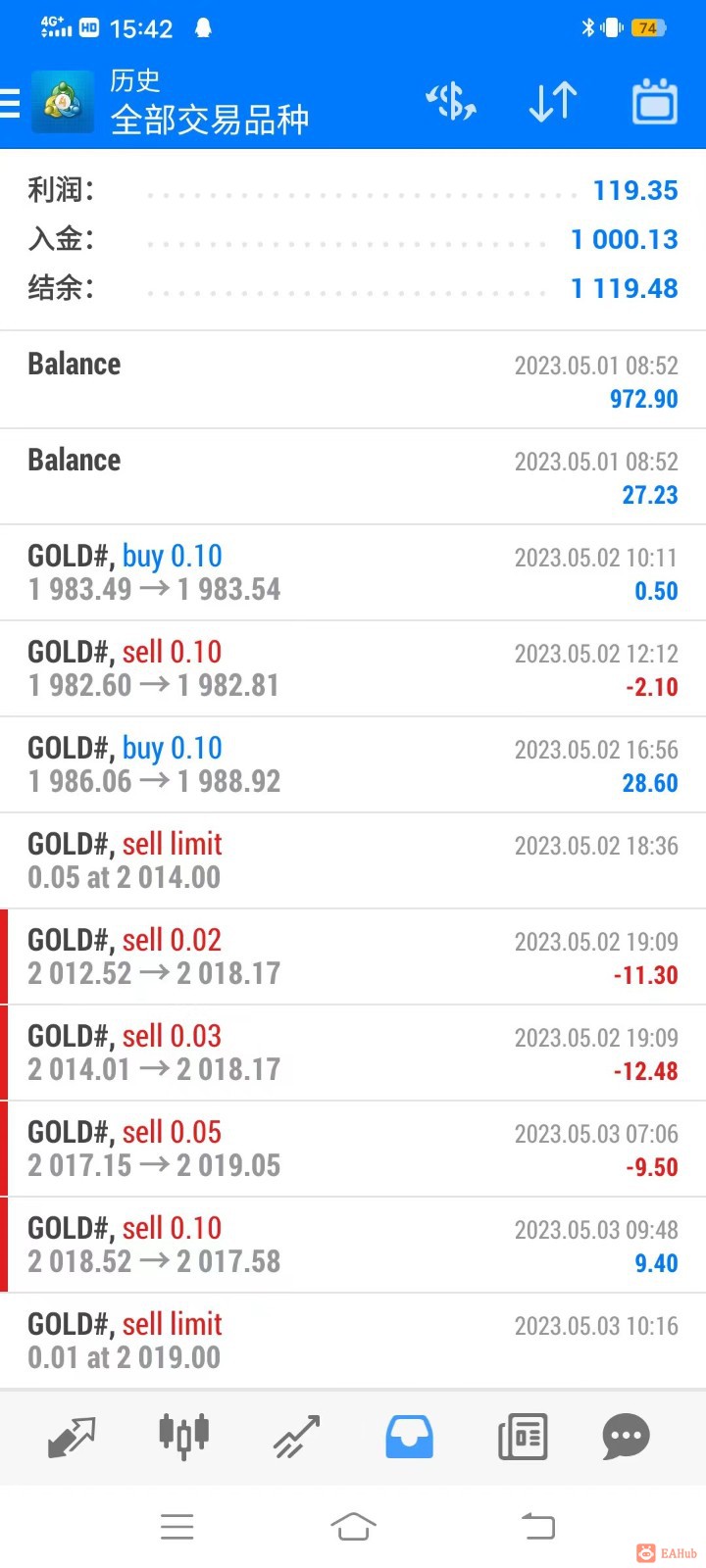Open the sell 0.02 losing trade details
Viewport: 706px width, 1568px height.
point(353,955)
